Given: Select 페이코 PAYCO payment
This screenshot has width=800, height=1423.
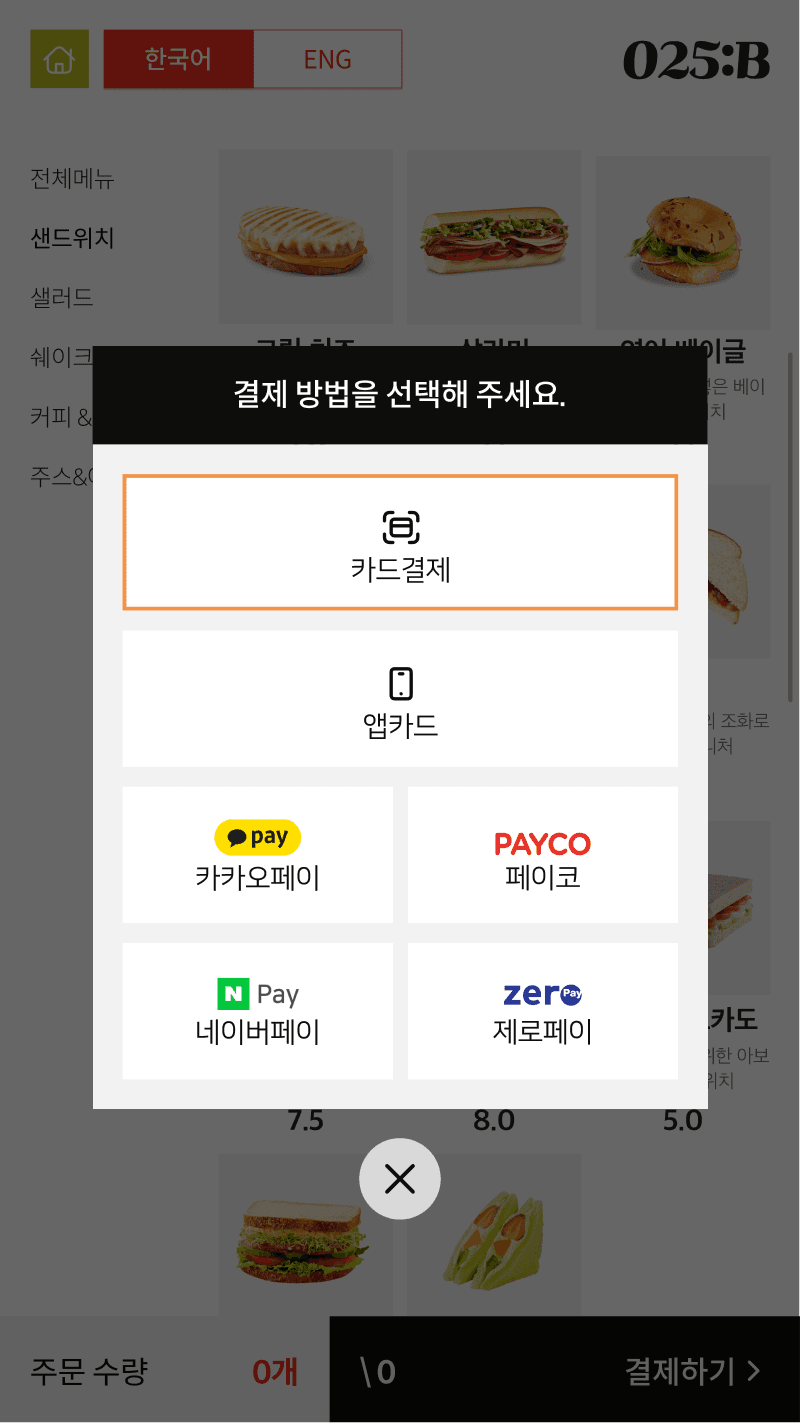Looking at the screenshot, I should tap(542, 854).
